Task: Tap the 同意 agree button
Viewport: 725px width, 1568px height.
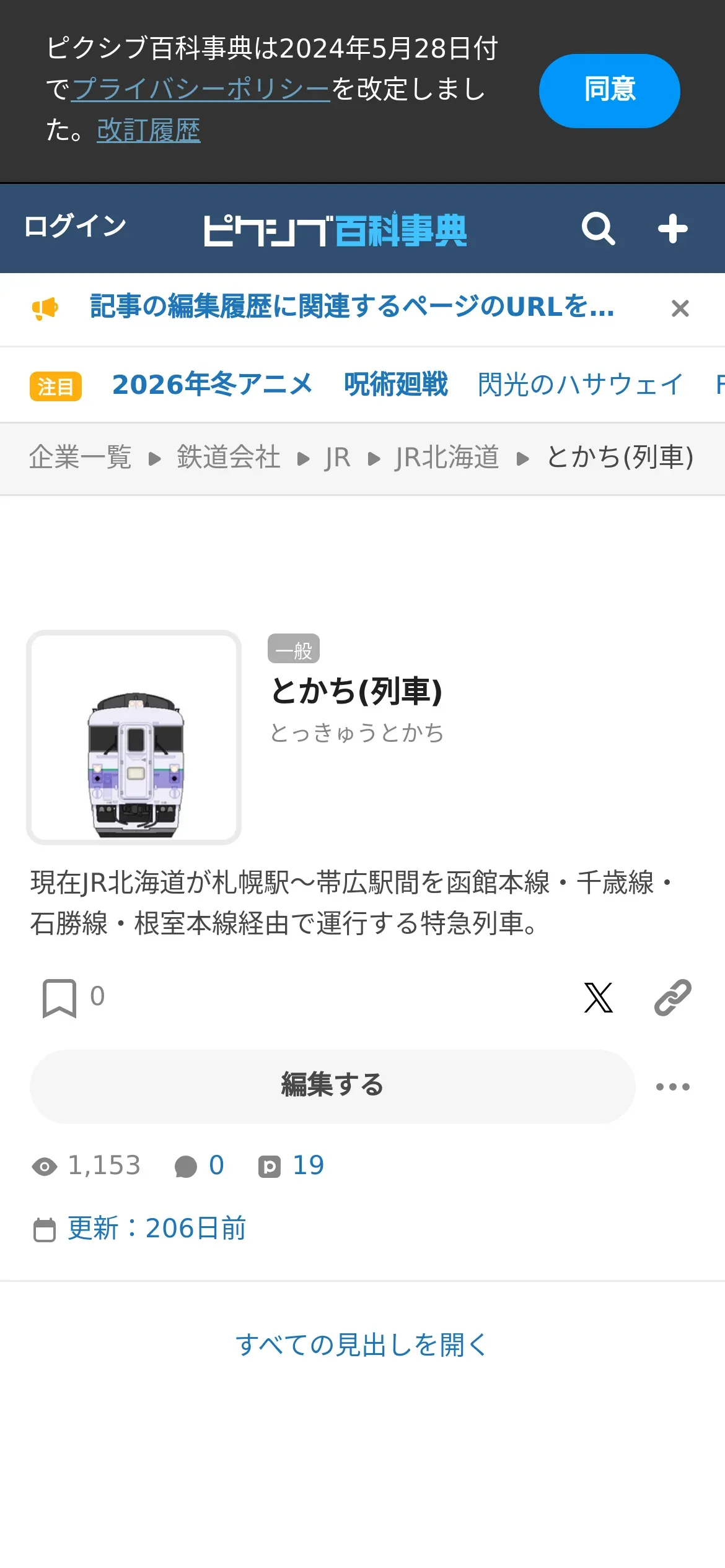Action: 609,90
